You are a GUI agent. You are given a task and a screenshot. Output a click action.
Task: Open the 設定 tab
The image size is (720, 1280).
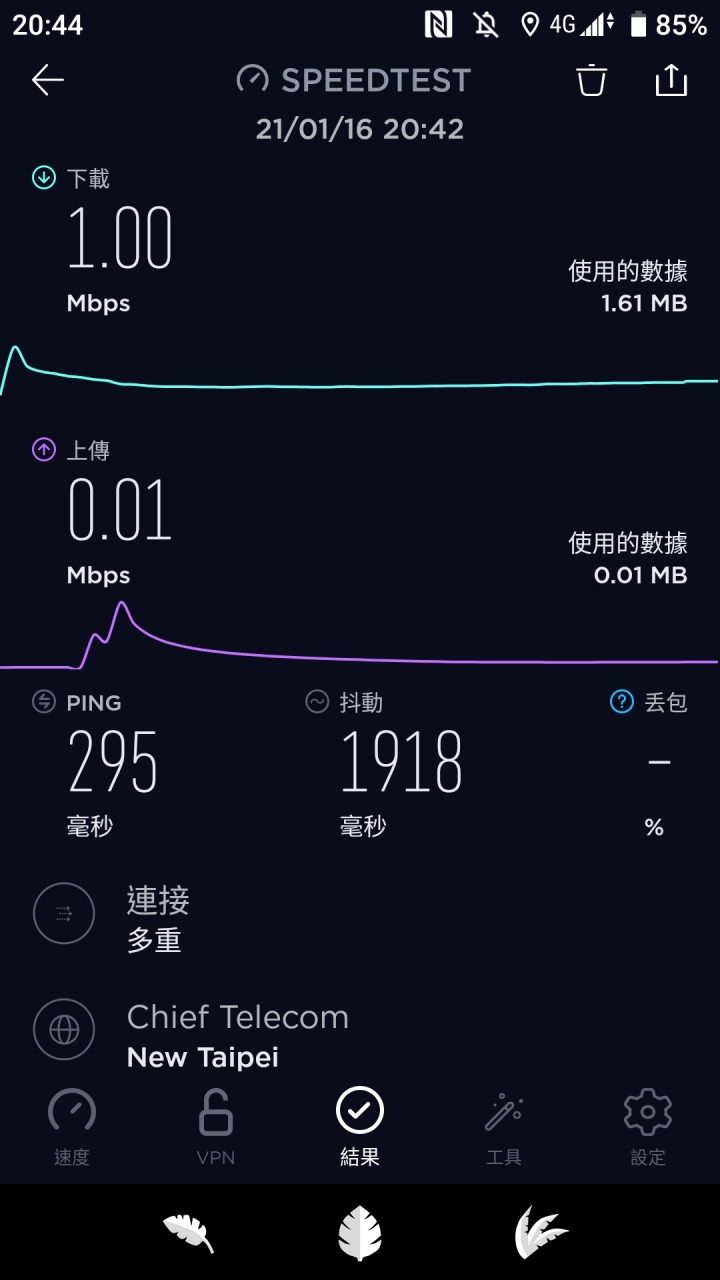click(648, 1128)
